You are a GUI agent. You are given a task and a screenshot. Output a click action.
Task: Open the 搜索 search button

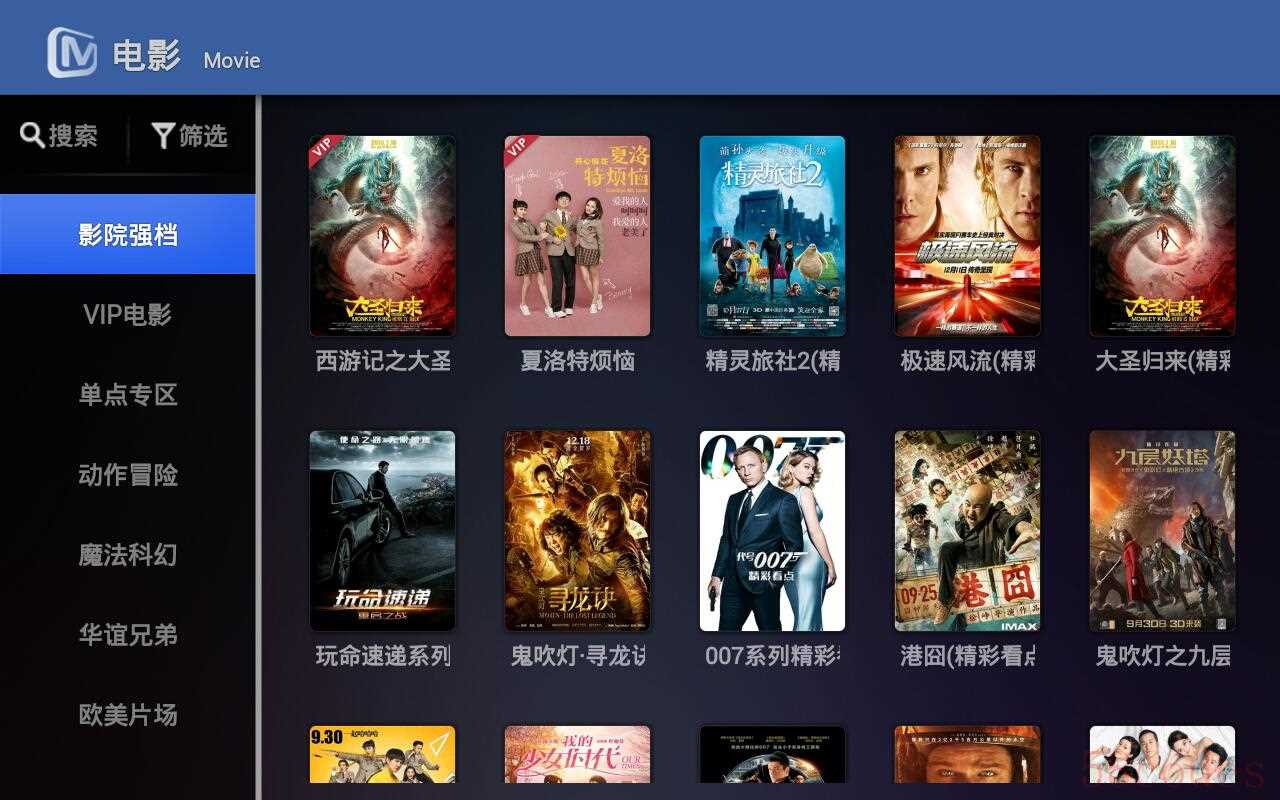coord(60,136)
